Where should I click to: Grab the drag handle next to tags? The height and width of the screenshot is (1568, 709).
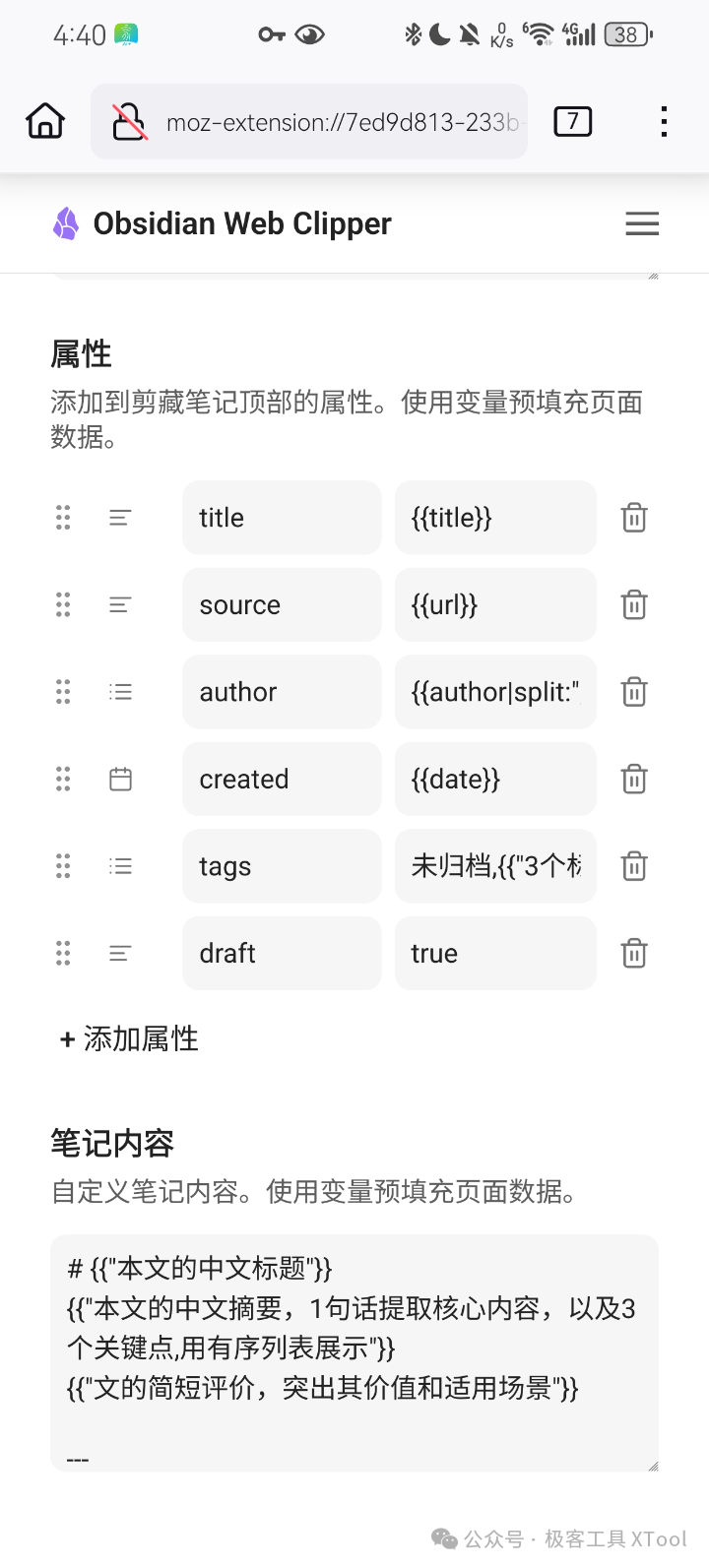(x=63, y=866)
